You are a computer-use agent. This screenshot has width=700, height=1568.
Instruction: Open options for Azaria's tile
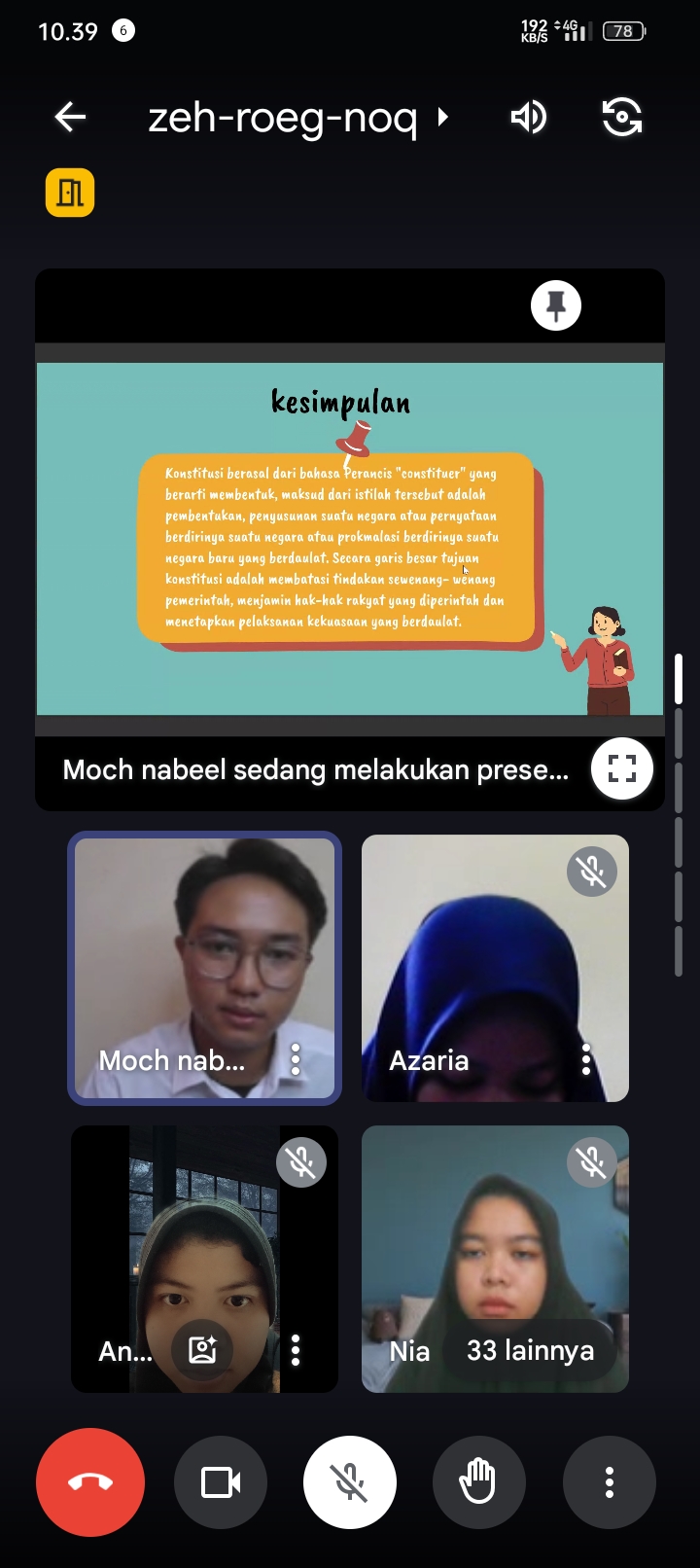586,1060
